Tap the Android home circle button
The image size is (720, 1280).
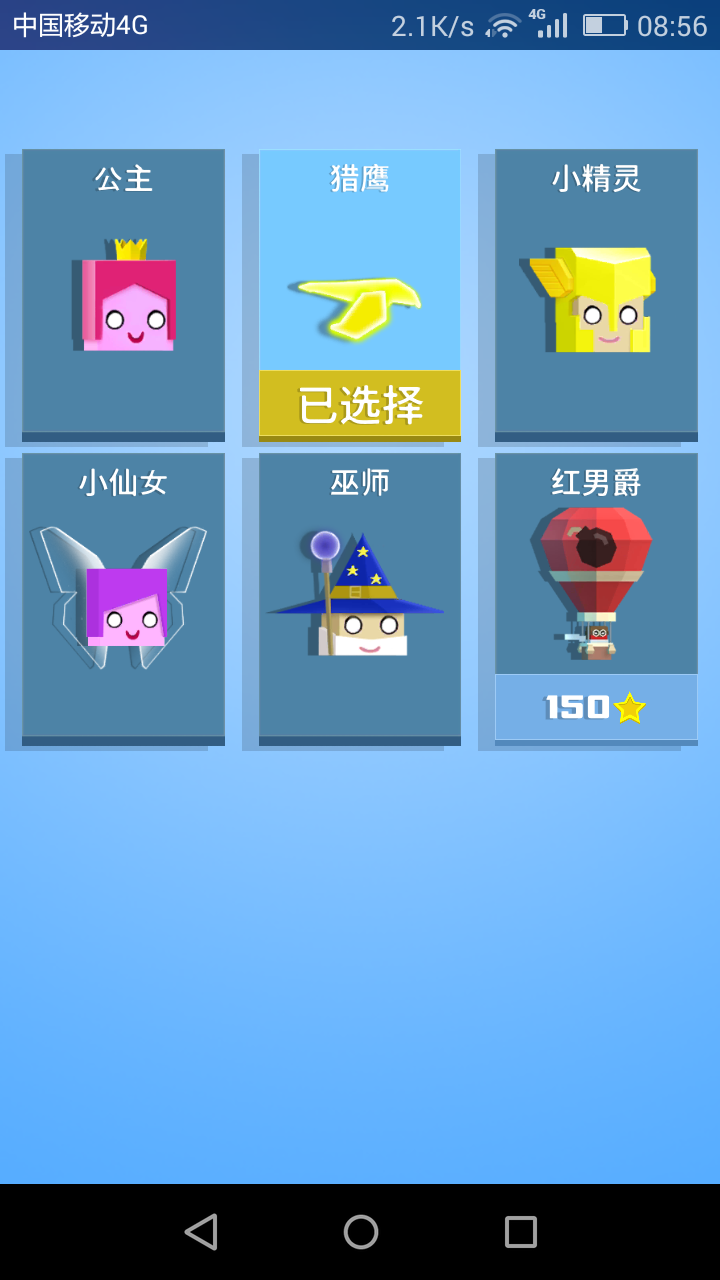(360, 1231)
